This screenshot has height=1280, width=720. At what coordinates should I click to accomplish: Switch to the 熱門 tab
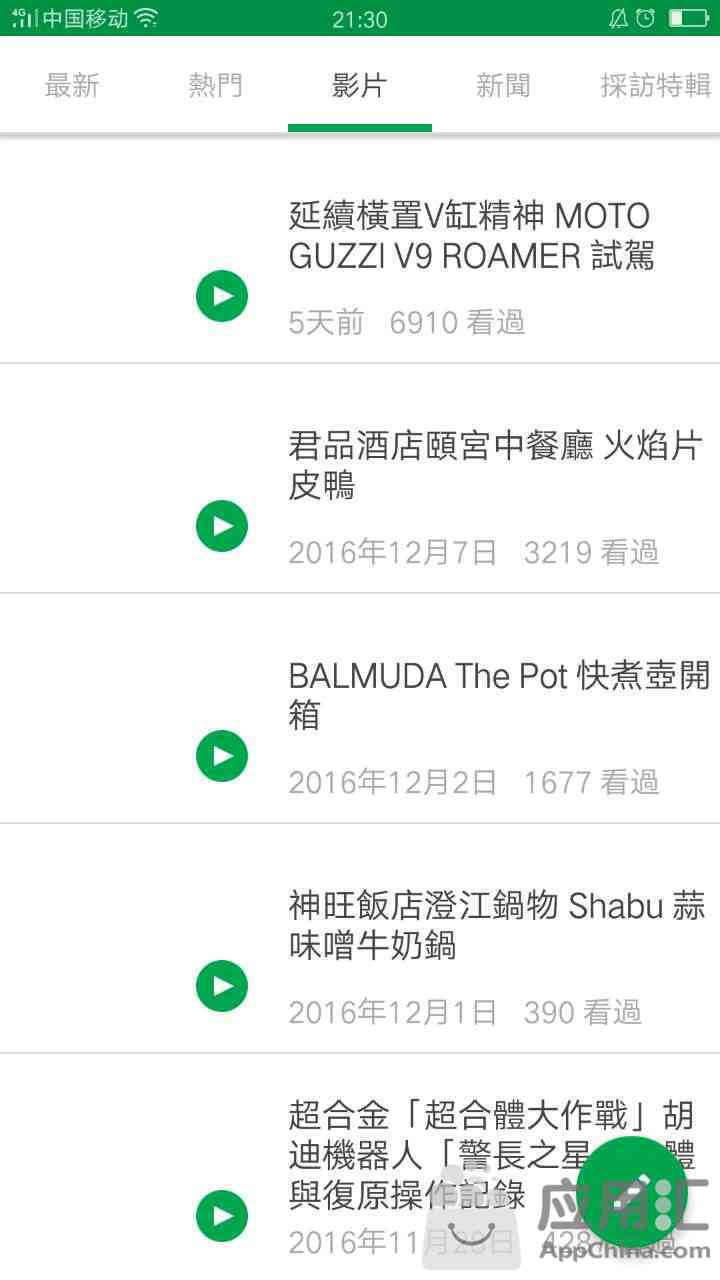(216, 86)
